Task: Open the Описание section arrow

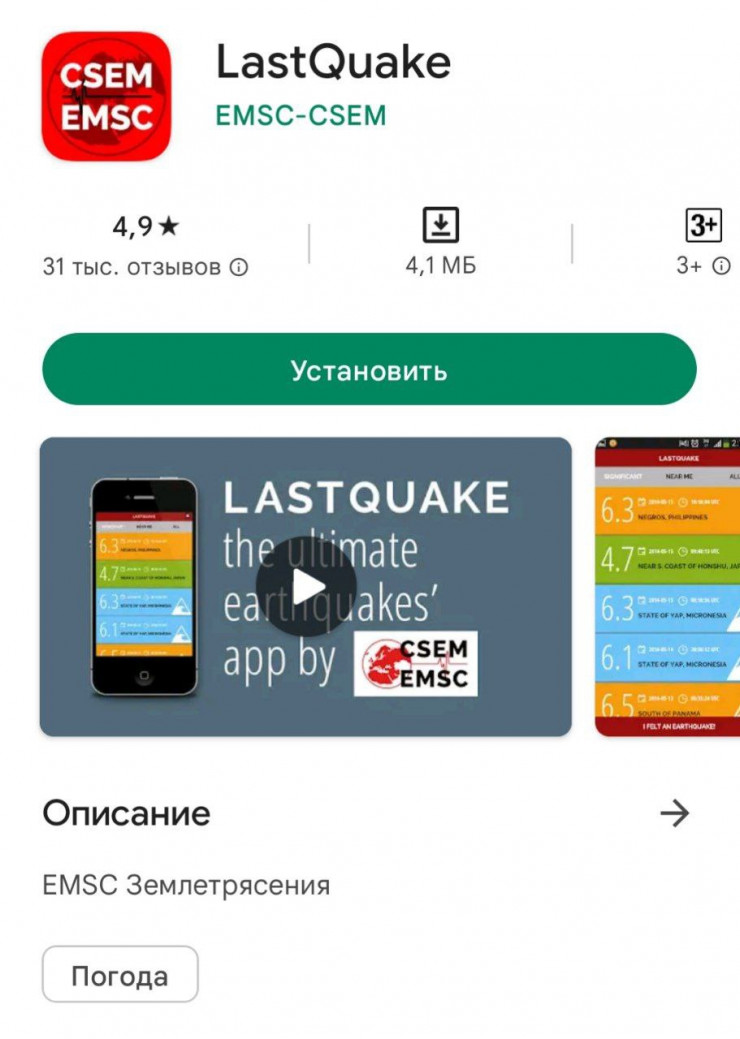Action: [x=675, y=813]
